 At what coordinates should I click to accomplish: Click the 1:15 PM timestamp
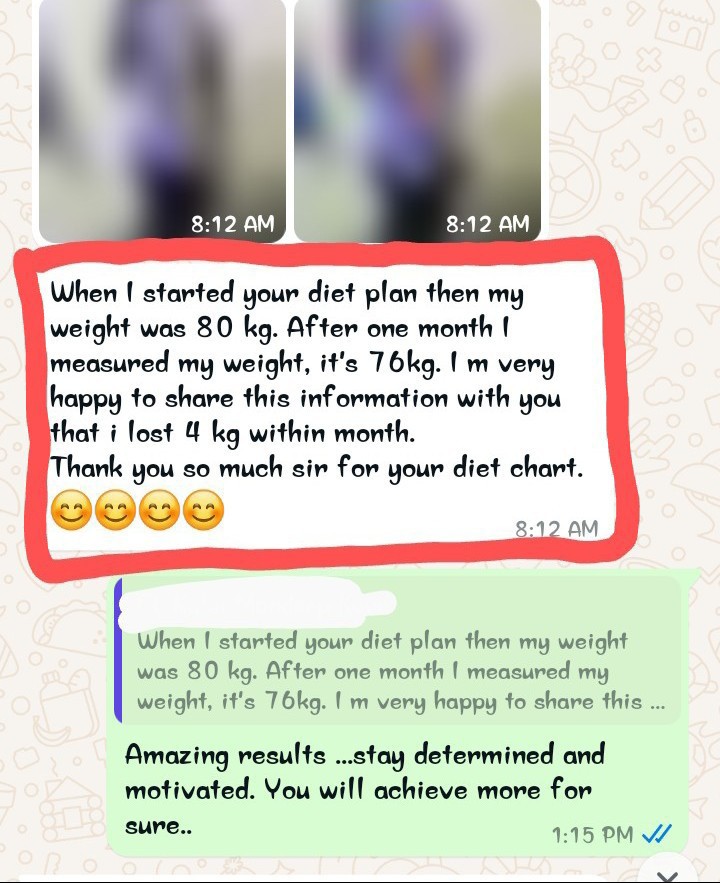pos(595,831)
